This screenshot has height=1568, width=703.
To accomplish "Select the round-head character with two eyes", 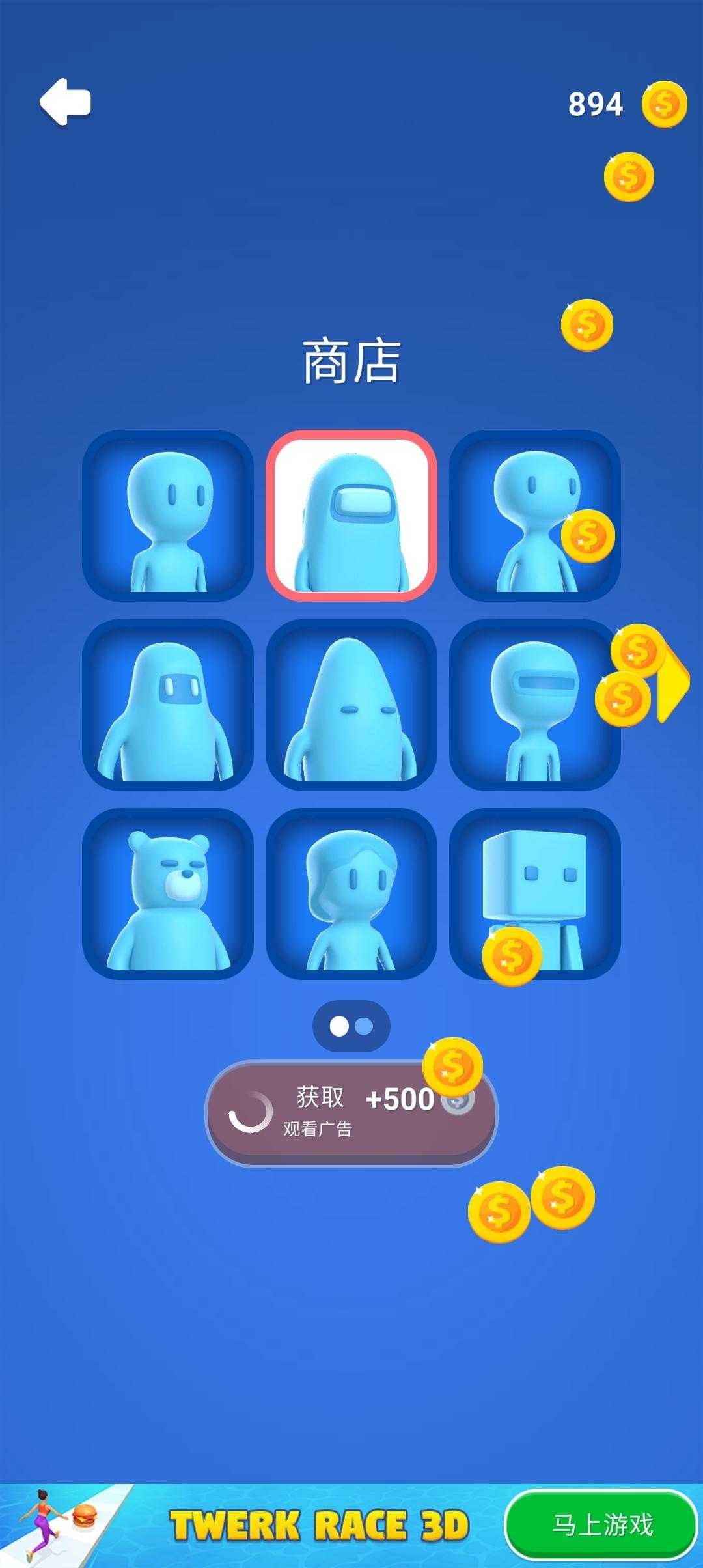I will point(168,516).
